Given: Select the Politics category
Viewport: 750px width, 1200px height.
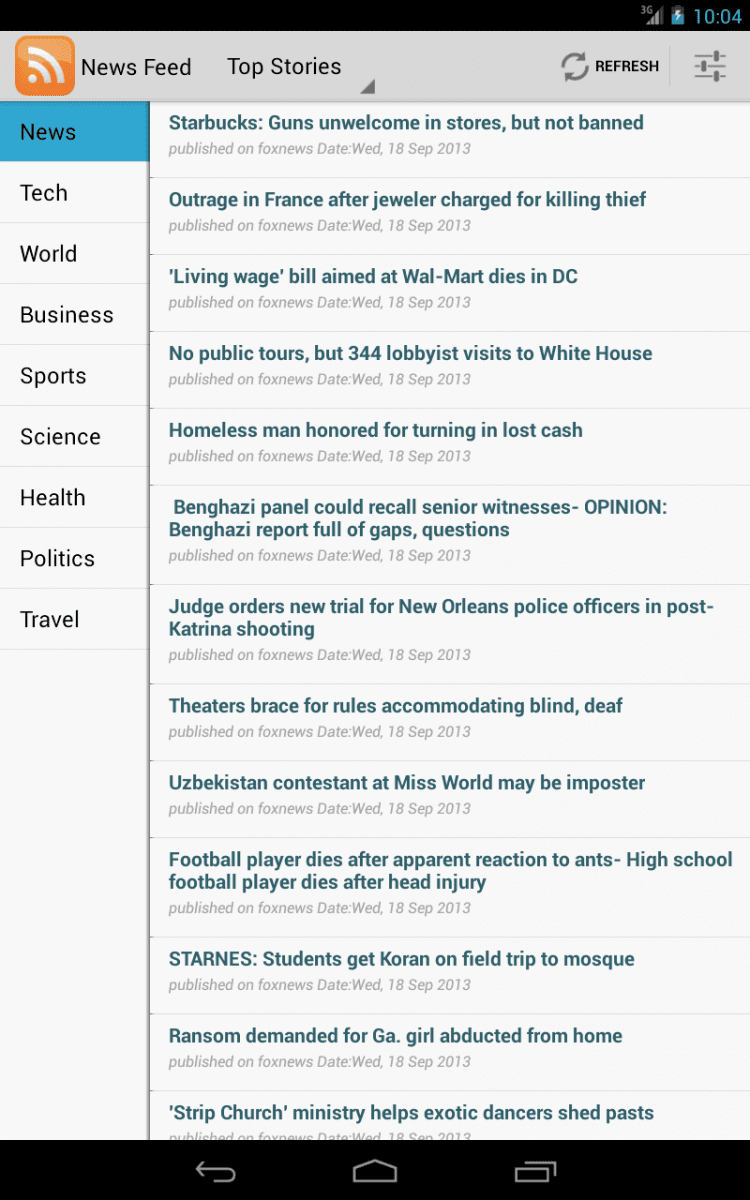Looking at the screenshot, I should (x=74, y=559).
